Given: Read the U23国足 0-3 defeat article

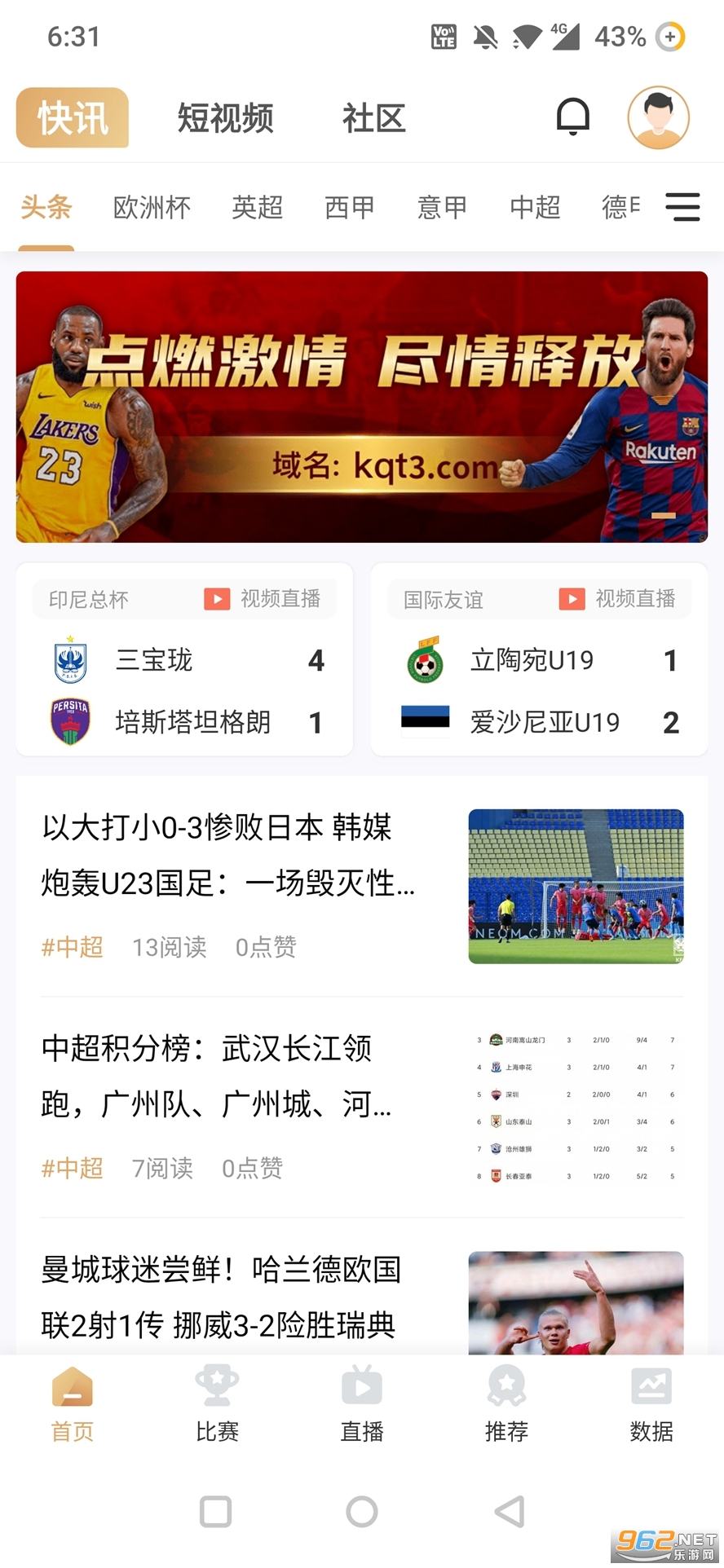Looking at the screenshot, I should click(362, 887).
